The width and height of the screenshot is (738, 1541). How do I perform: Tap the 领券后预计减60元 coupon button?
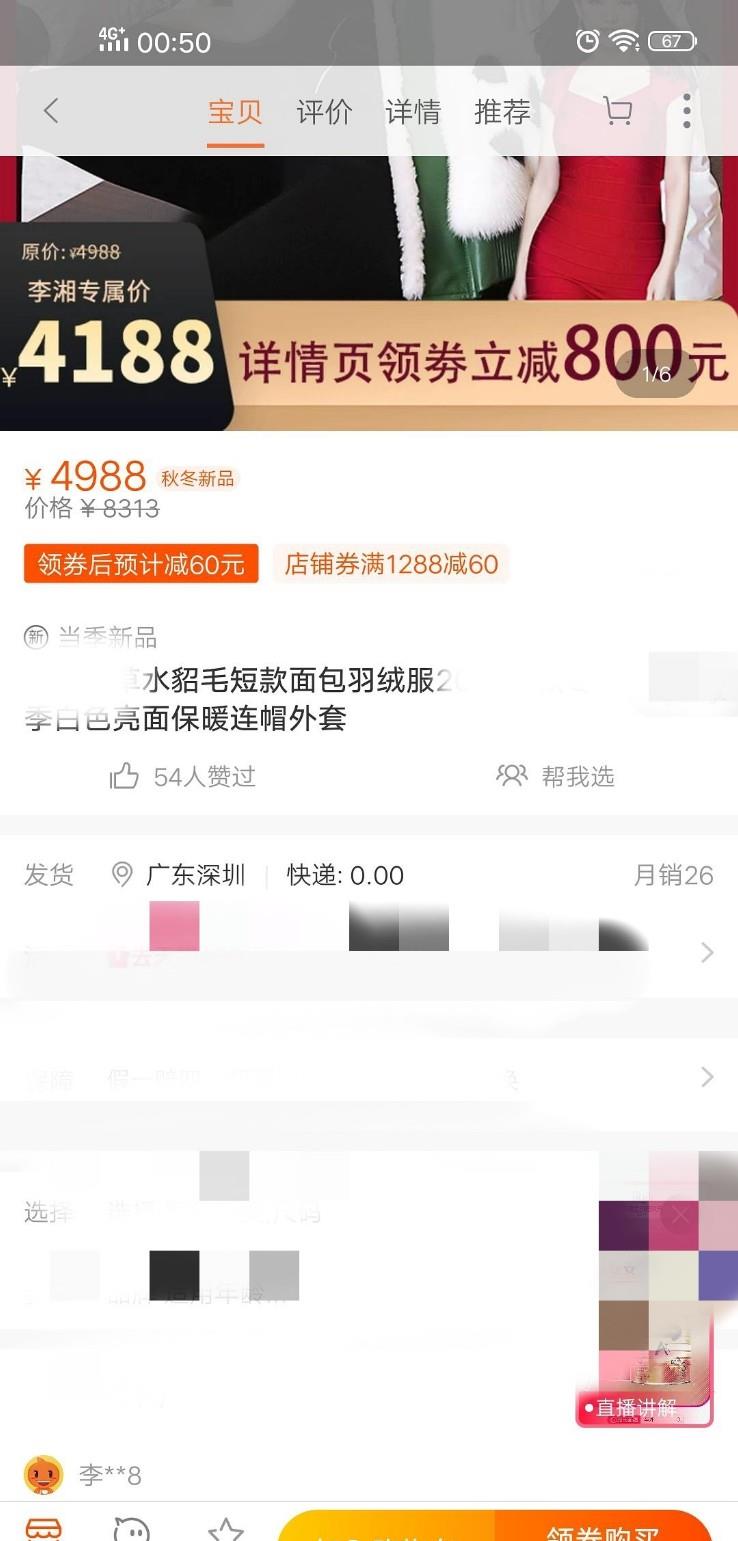[141, 564]
